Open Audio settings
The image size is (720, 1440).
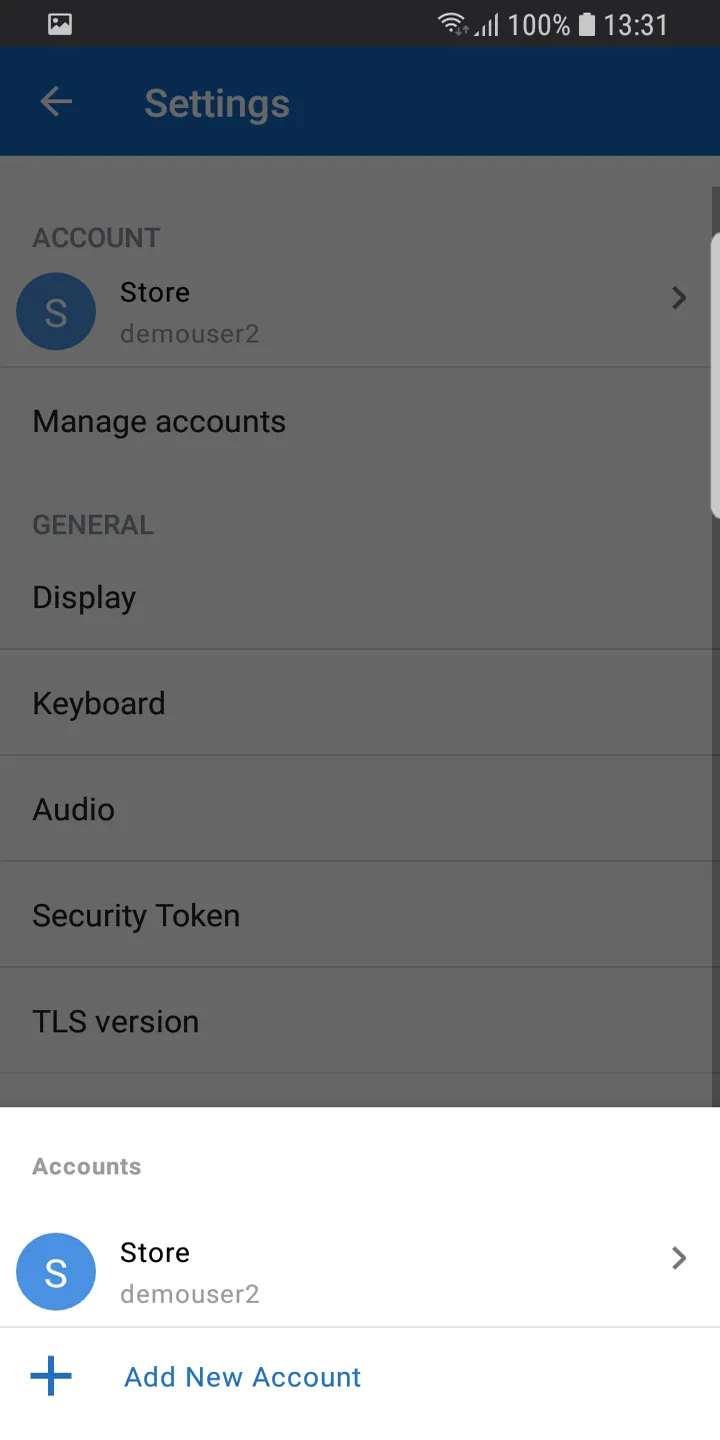(x=73, y=809)
